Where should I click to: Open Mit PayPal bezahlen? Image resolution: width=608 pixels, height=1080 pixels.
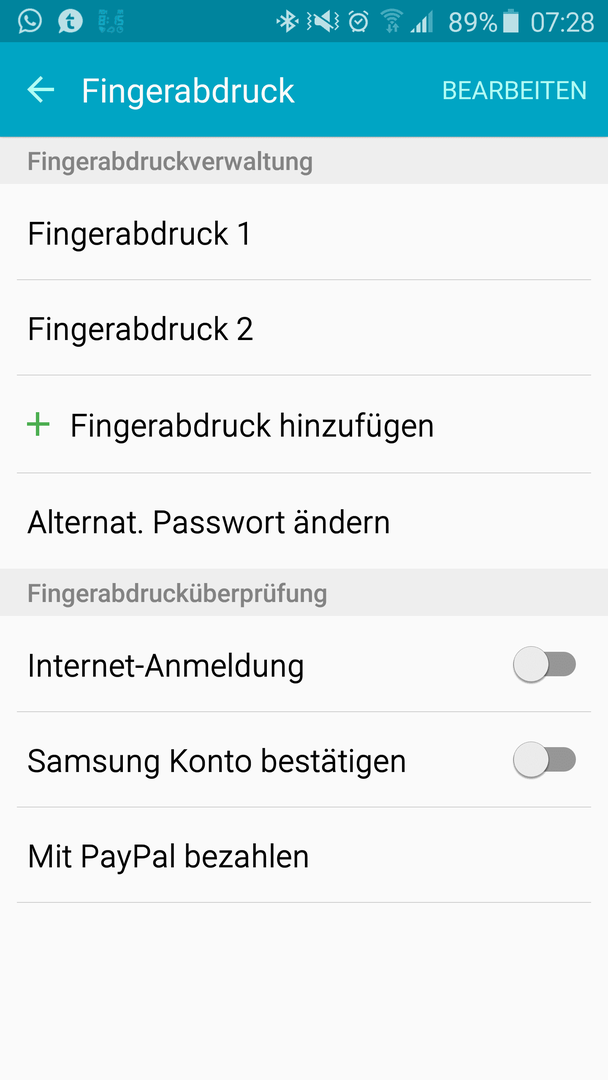point(304,855)
